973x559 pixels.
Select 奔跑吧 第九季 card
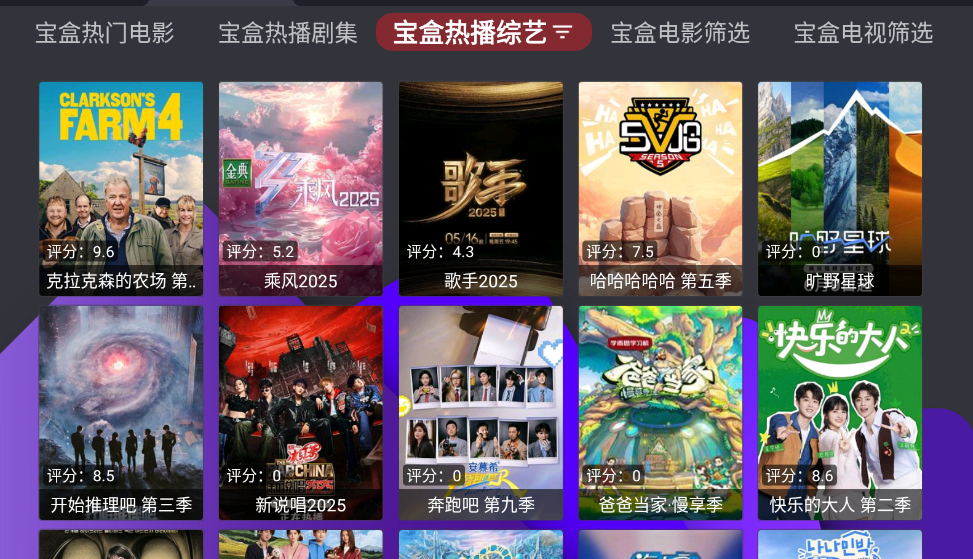tap(481, 413)
